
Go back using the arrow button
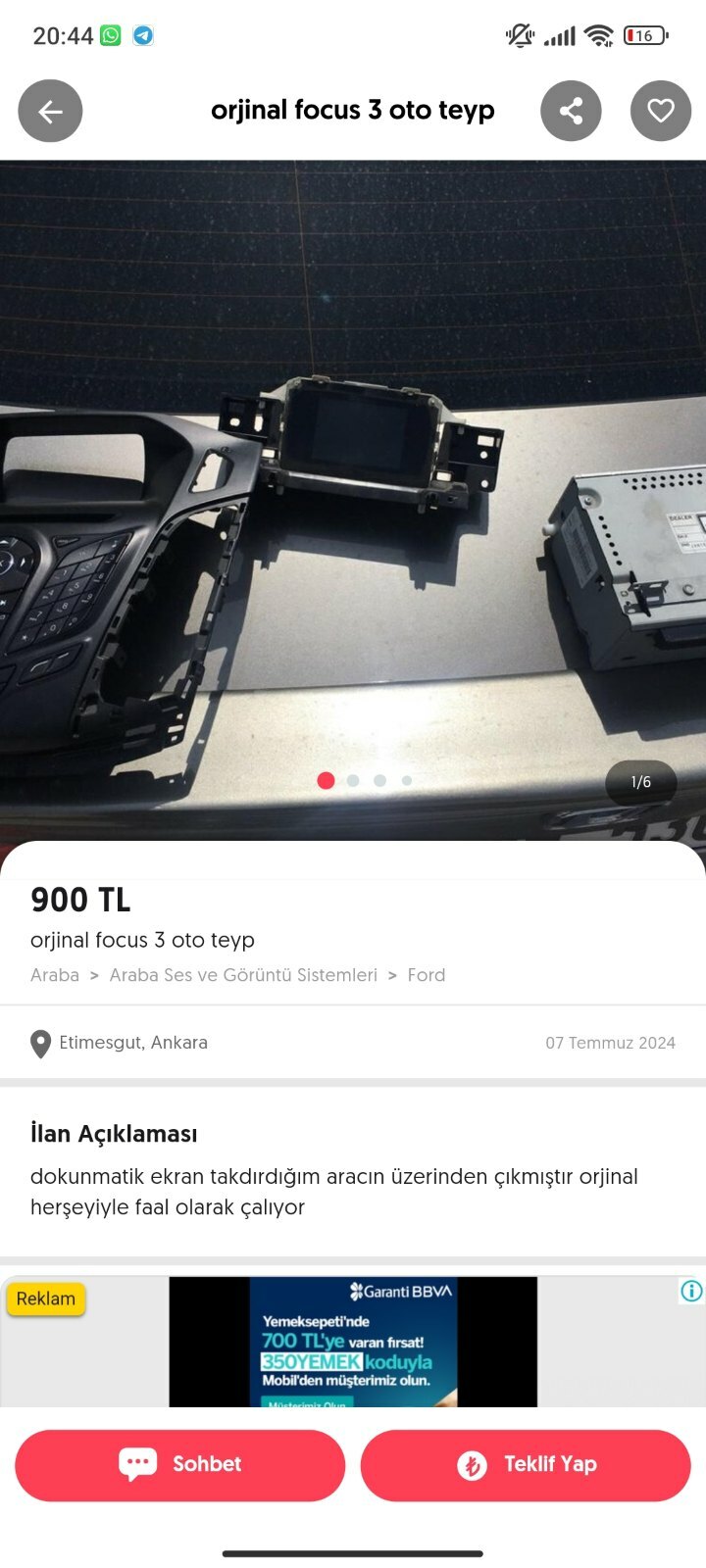tap(50, 111)
